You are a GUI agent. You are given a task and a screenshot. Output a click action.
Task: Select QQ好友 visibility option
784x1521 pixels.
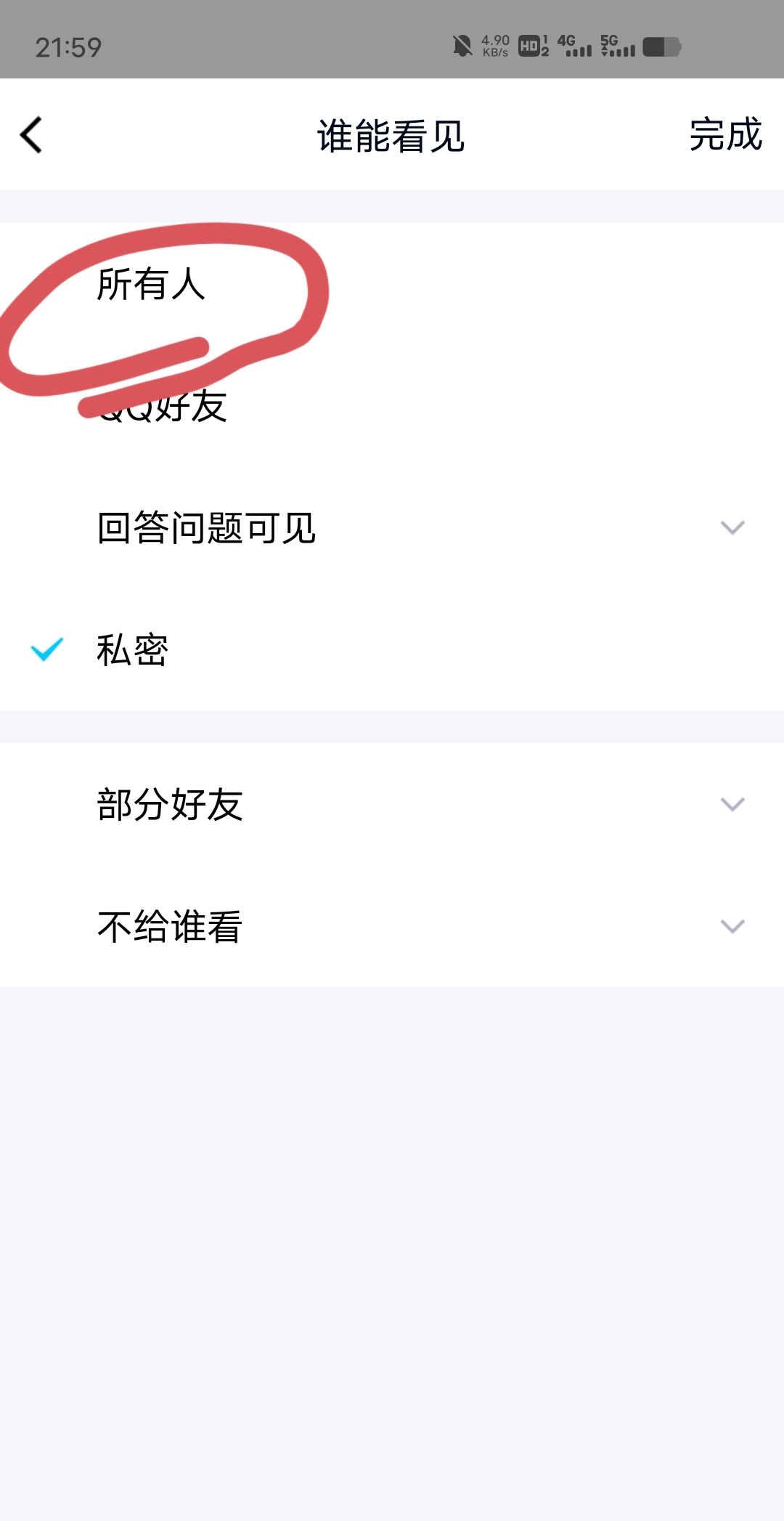click(x=161, y=410)
